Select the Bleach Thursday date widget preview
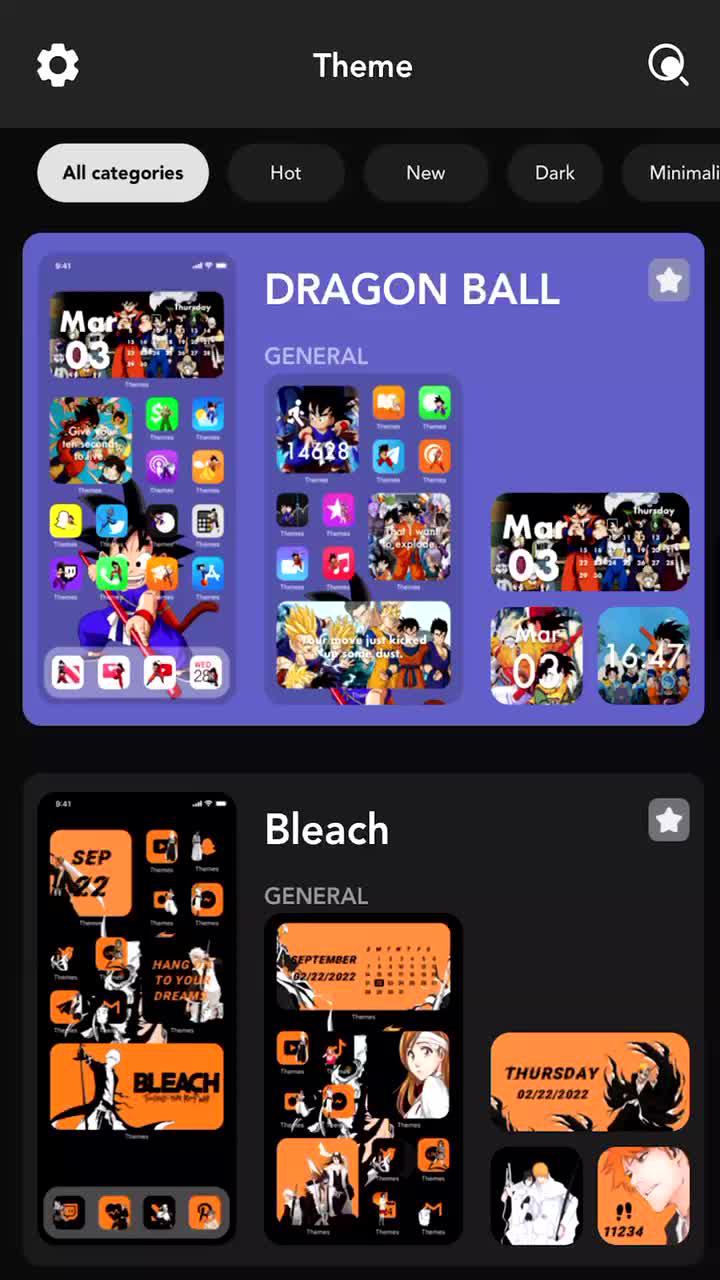This screenshot has width=720, height=1280. (589, 1081)
